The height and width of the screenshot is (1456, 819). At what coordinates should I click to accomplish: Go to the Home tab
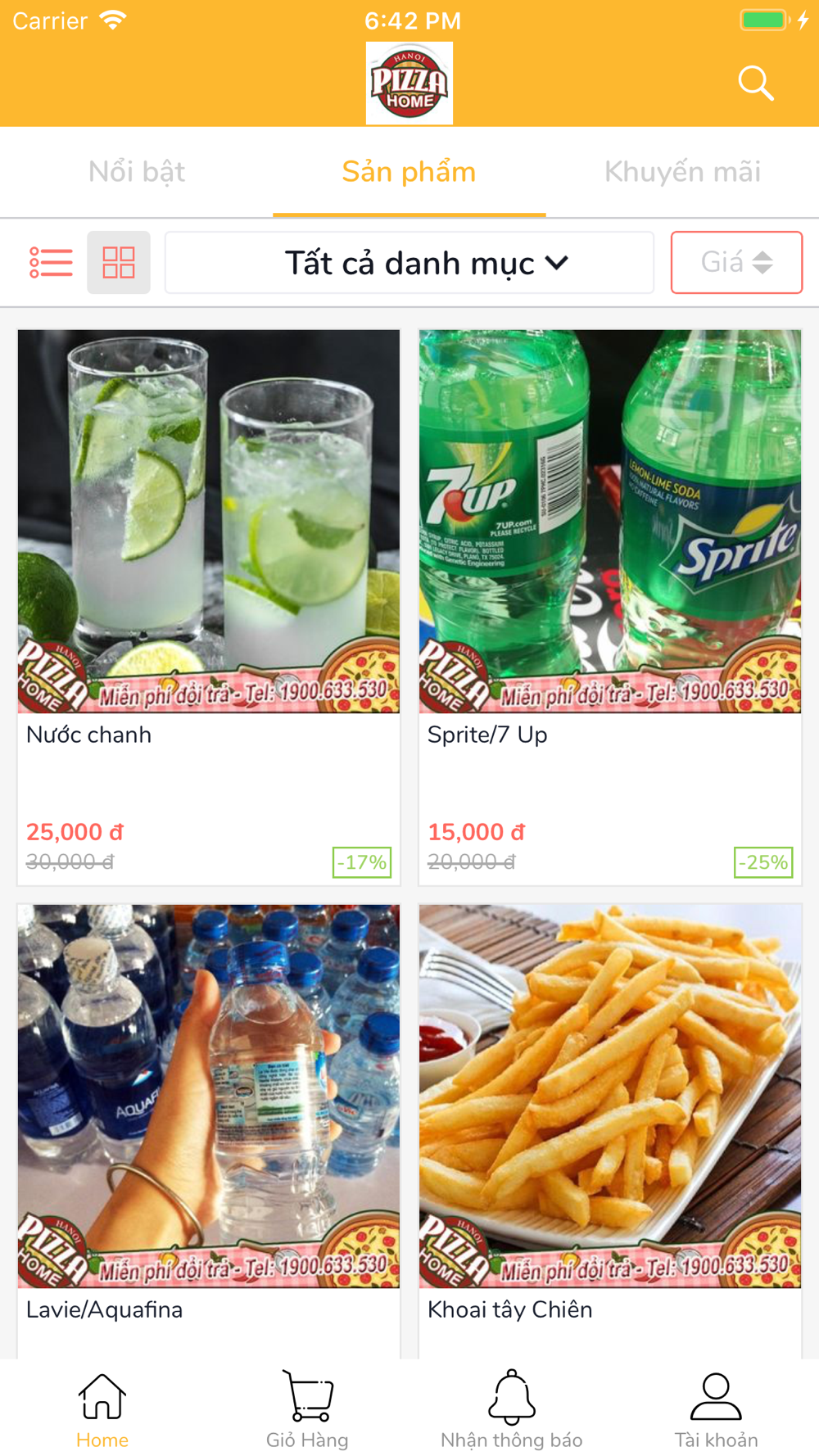(102, 1410)
